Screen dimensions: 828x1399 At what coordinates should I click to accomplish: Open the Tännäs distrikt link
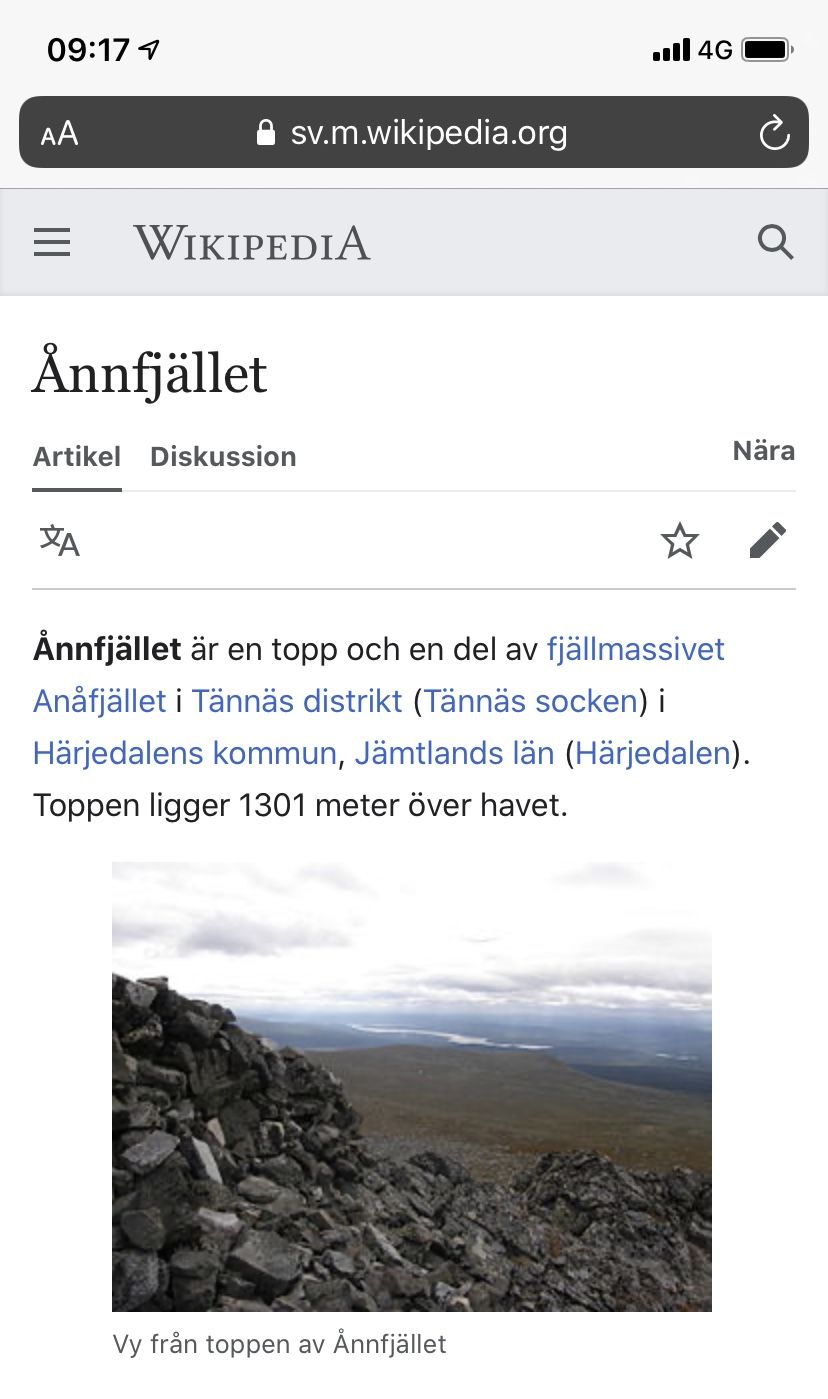pos(297,701)
